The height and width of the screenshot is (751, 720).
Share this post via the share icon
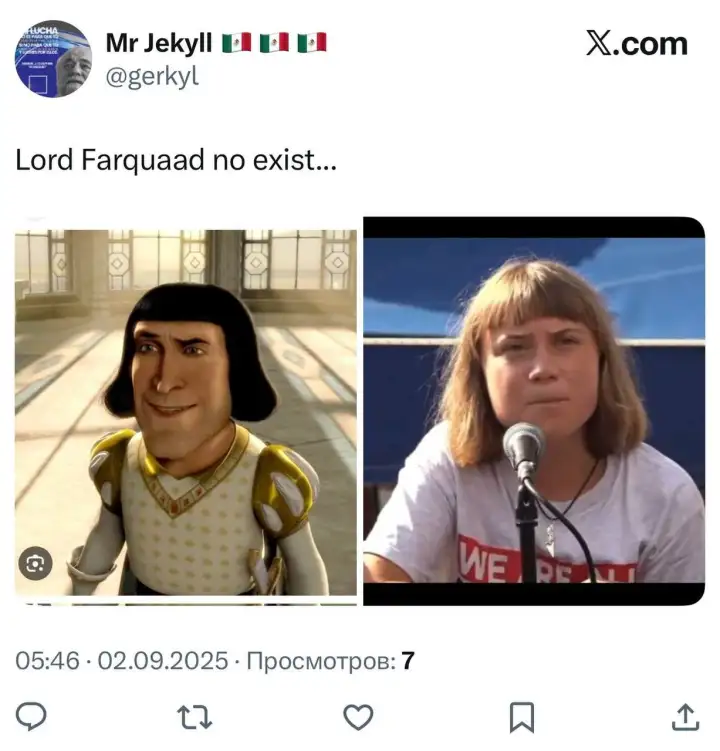(x=685, y=716)
